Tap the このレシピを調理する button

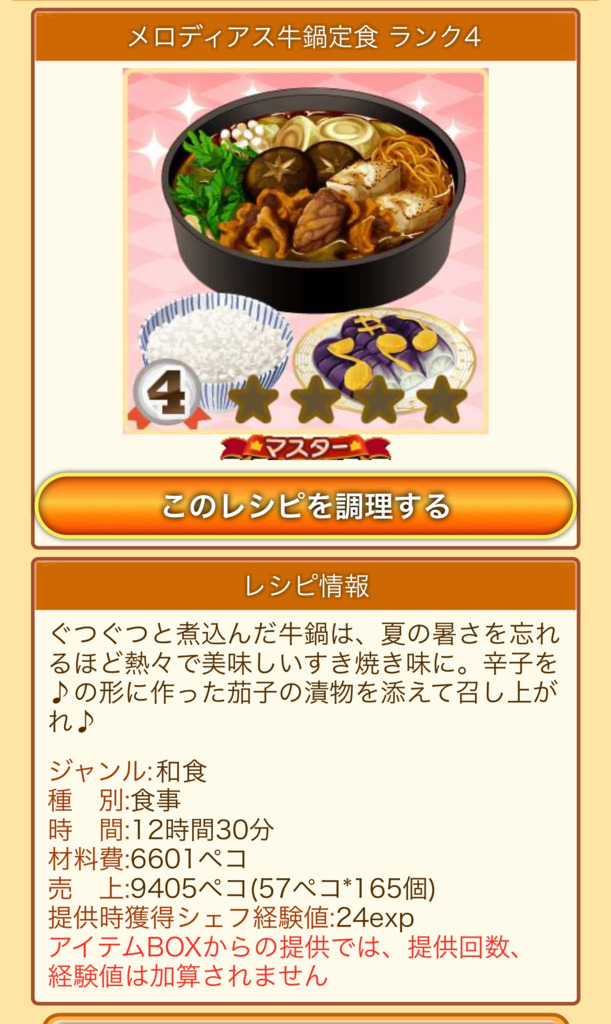click(x=305, y=506)
